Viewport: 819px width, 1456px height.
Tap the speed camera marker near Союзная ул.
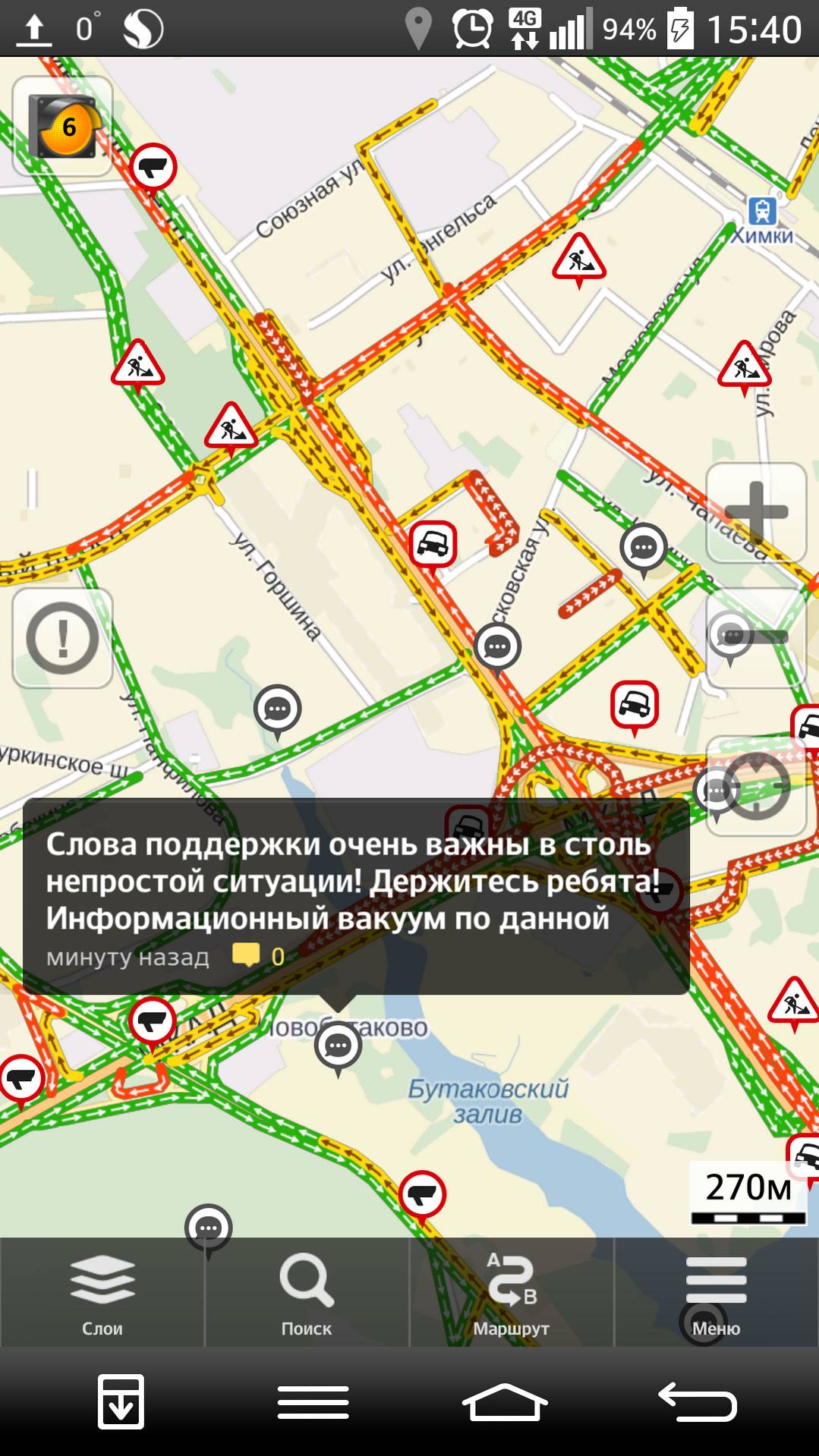click(x=153, y=167)
